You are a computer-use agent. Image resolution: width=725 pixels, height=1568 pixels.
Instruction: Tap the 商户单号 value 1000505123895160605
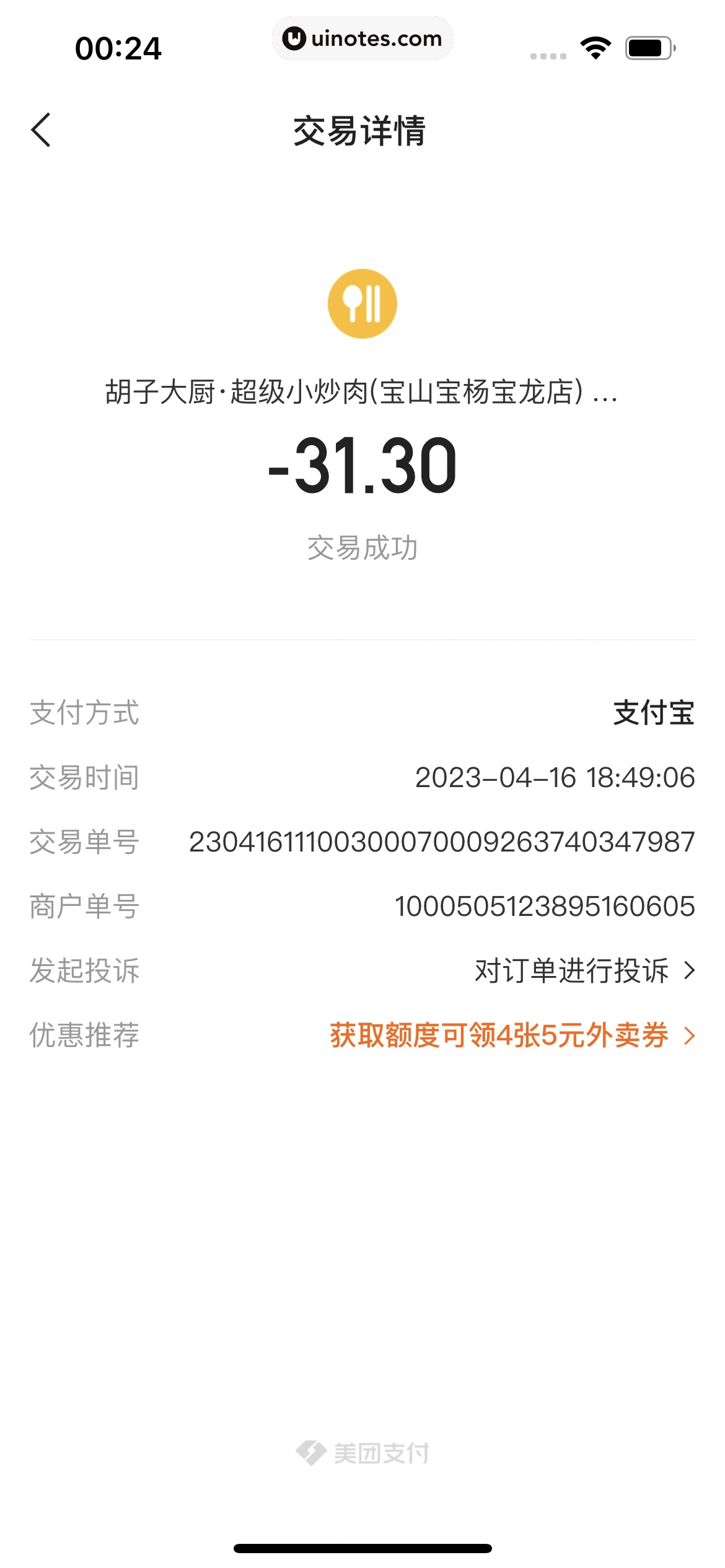545,907
